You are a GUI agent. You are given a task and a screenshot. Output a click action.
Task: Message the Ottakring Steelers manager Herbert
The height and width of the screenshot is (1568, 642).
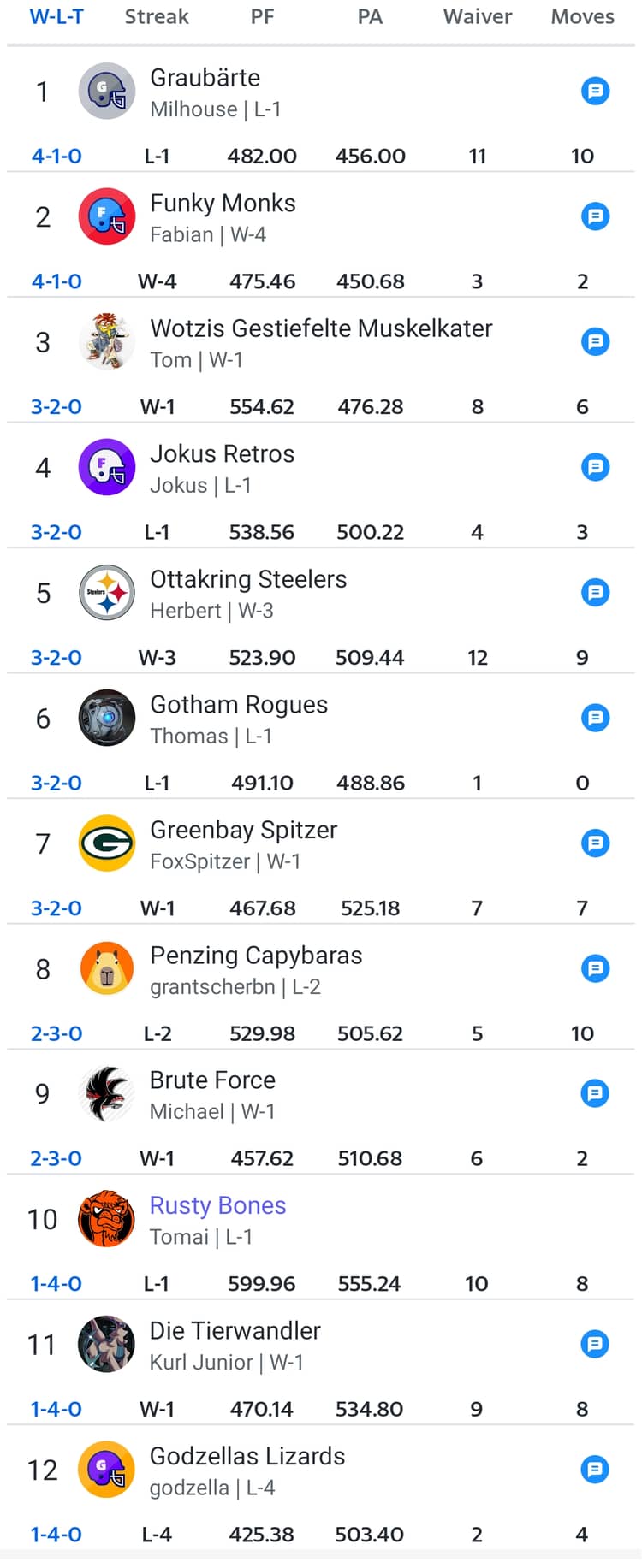click(595, 592)
